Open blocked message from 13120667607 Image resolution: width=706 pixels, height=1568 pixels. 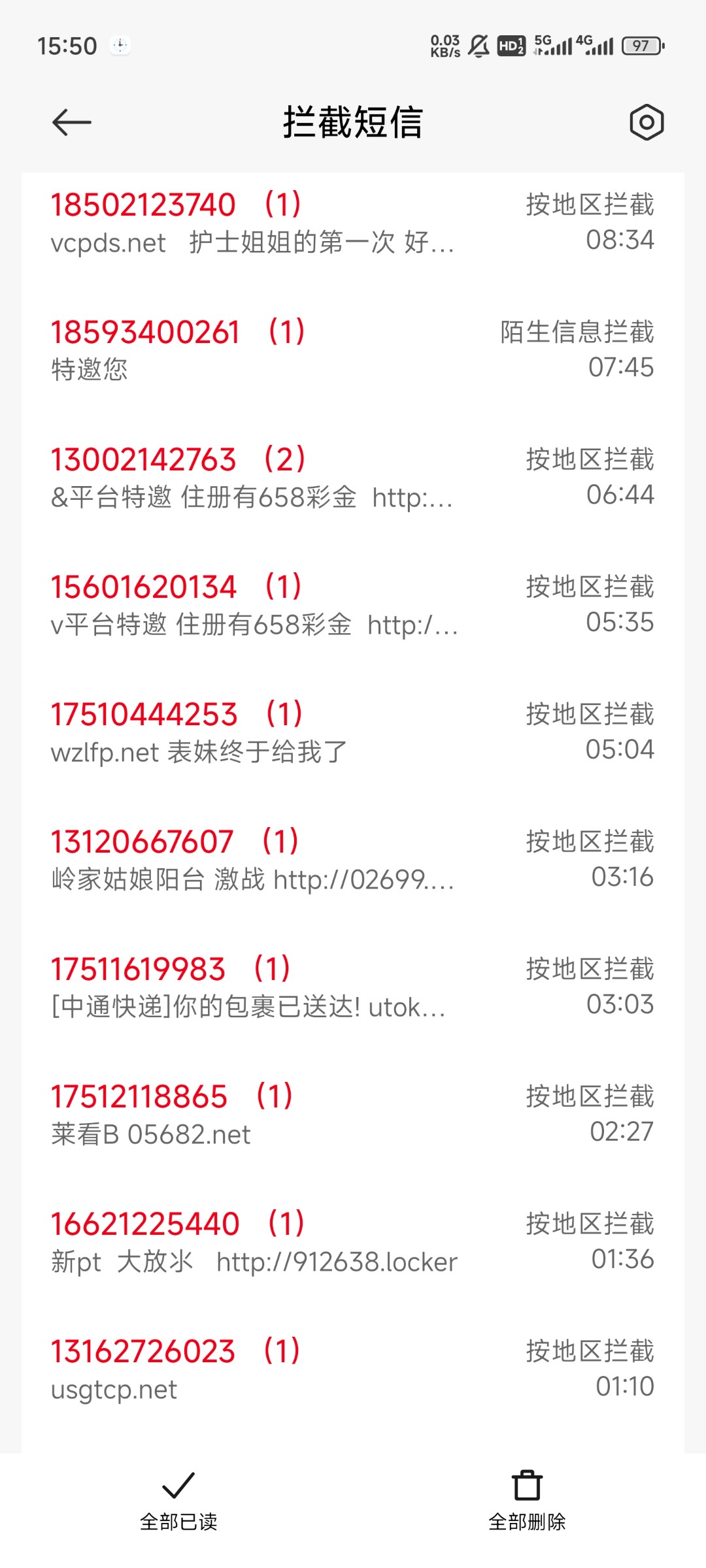(x=353, y=860)
